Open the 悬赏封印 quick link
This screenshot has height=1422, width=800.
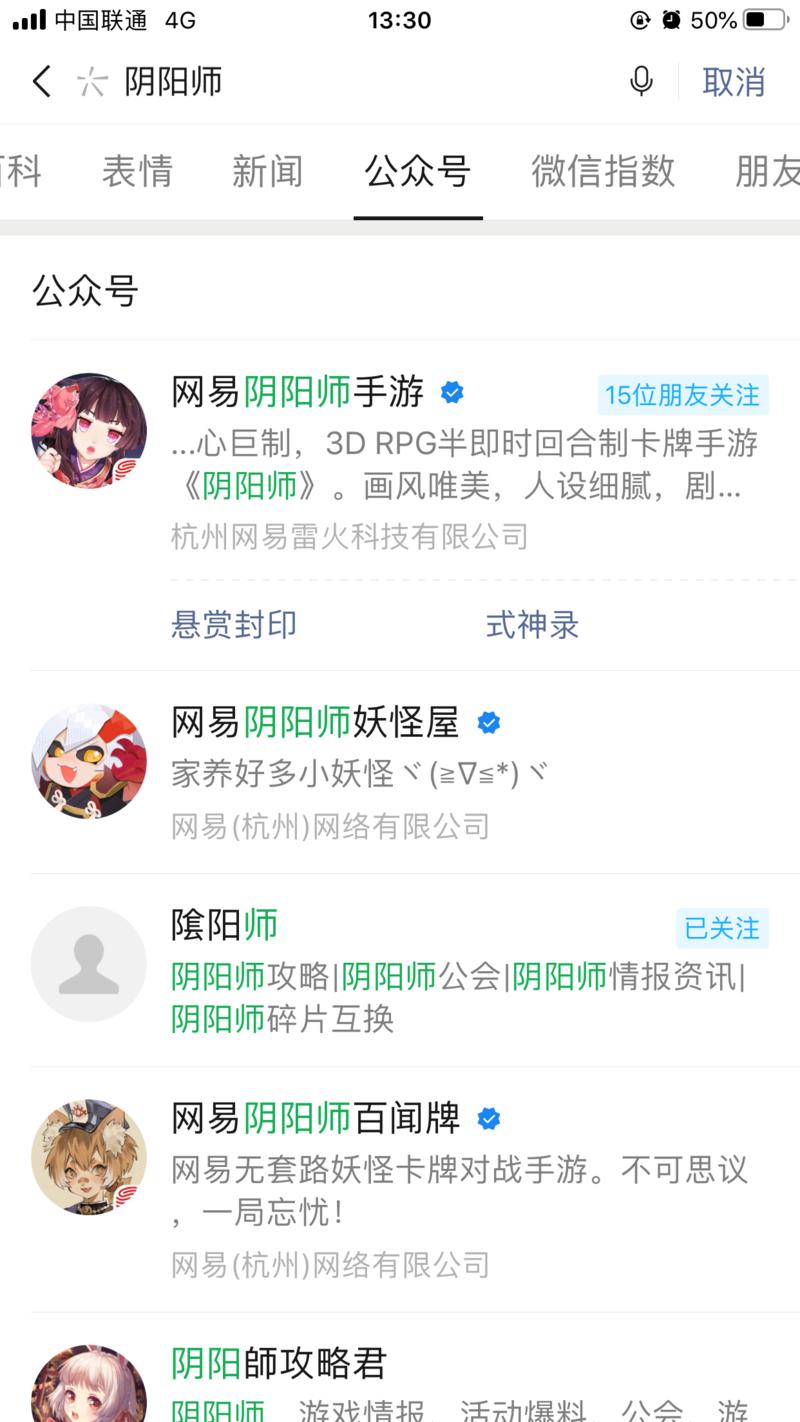tap(231, 623)
